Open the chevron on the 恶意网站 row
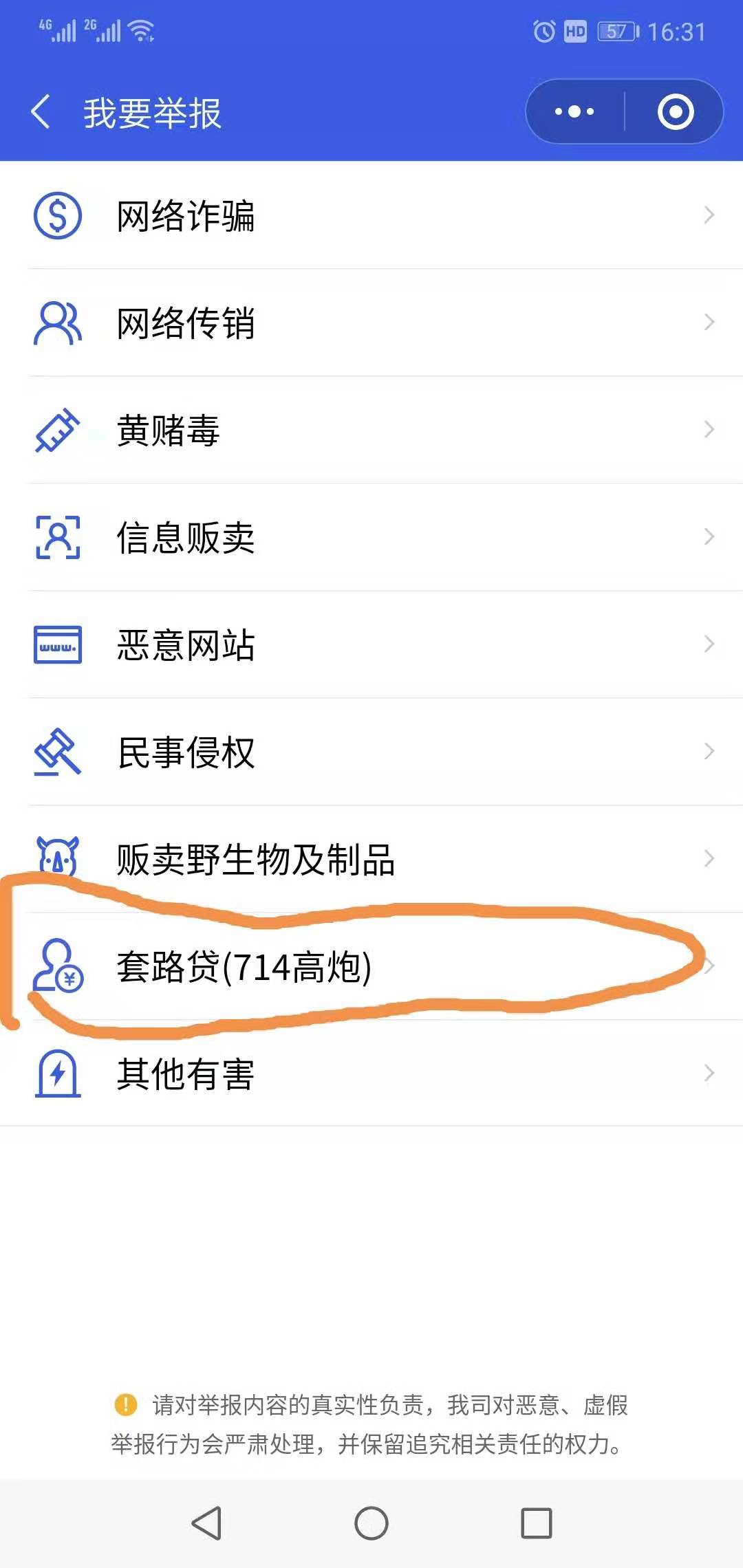The width and height of the screenshot is (743, 1568). (x=711, y=644)
